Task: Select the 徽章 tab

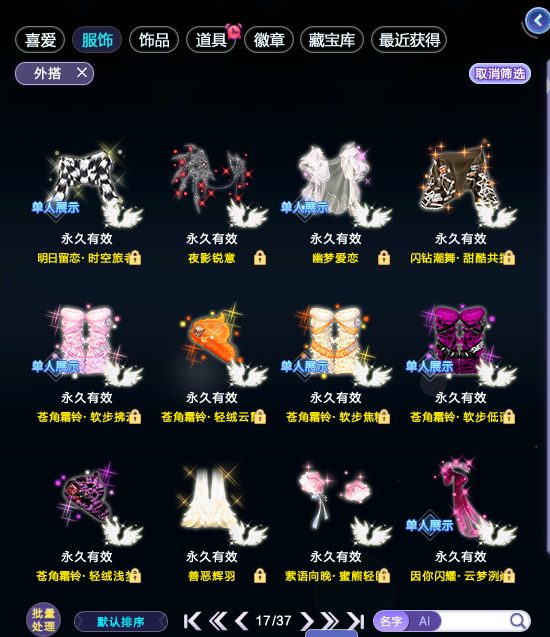Action: (x=269, y=40)
